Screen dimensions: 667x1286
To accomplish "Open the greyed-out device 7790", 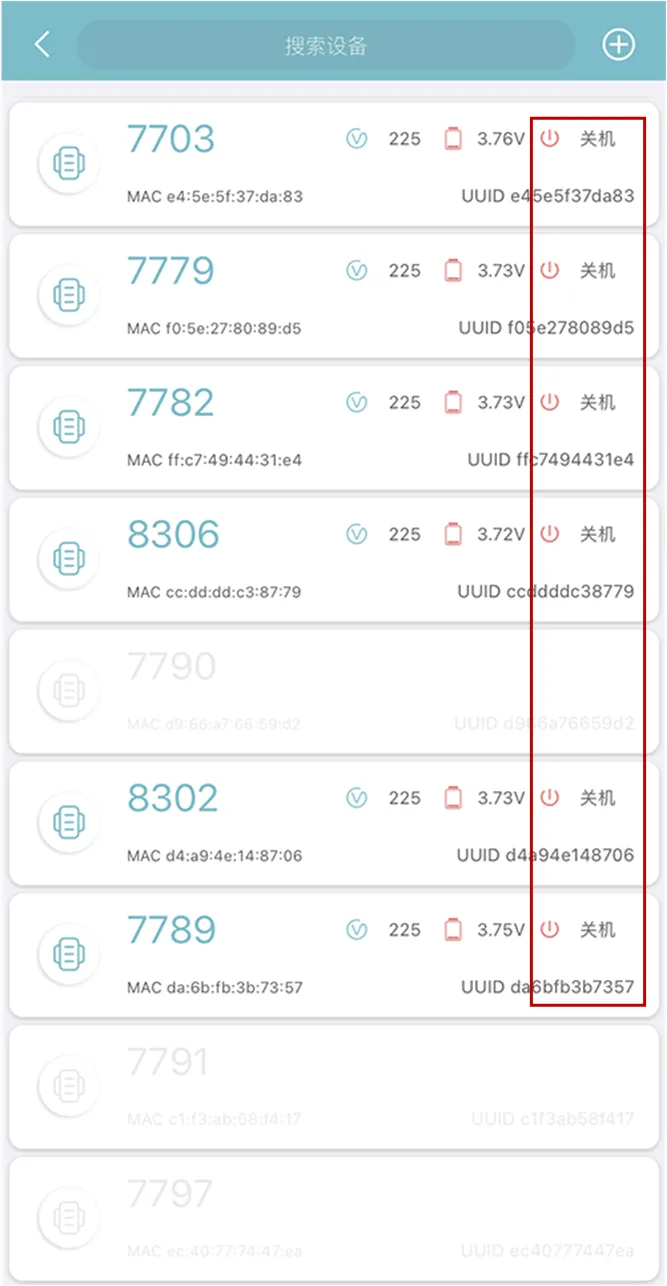I will click(300, 692).
